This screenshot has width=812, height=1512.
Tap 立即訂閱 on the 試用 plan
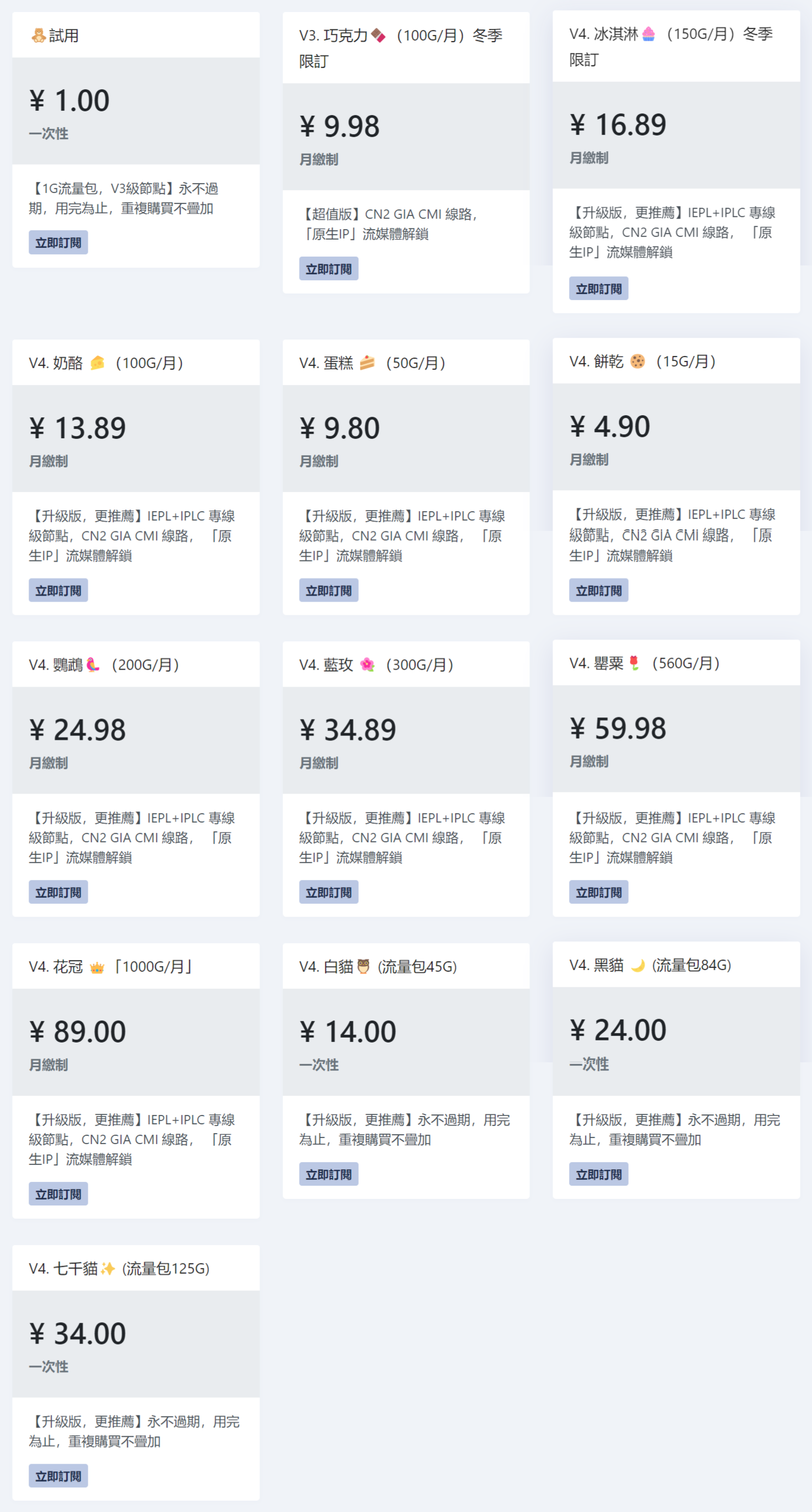click(58, 242)
